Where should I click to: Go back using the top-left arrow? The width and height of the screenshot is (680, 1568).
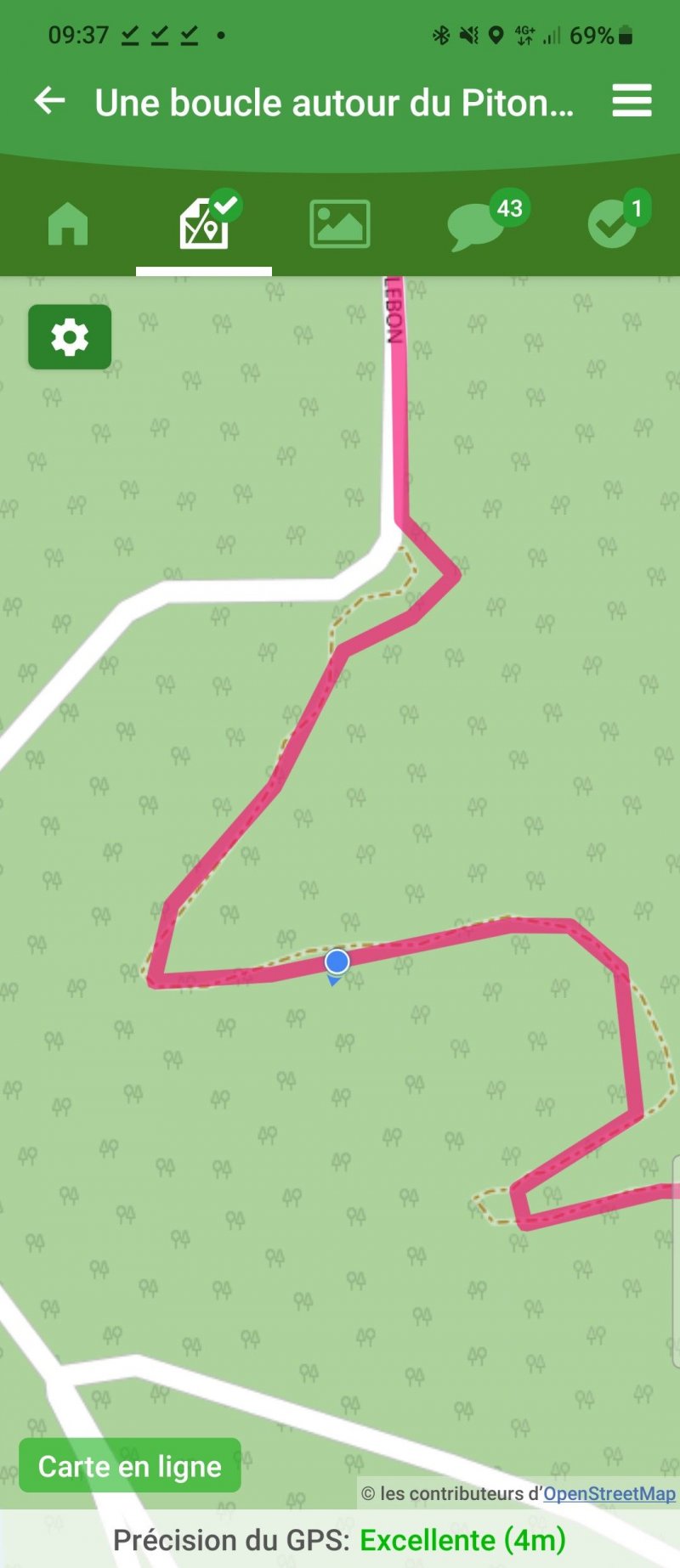[x=49, y=101]
